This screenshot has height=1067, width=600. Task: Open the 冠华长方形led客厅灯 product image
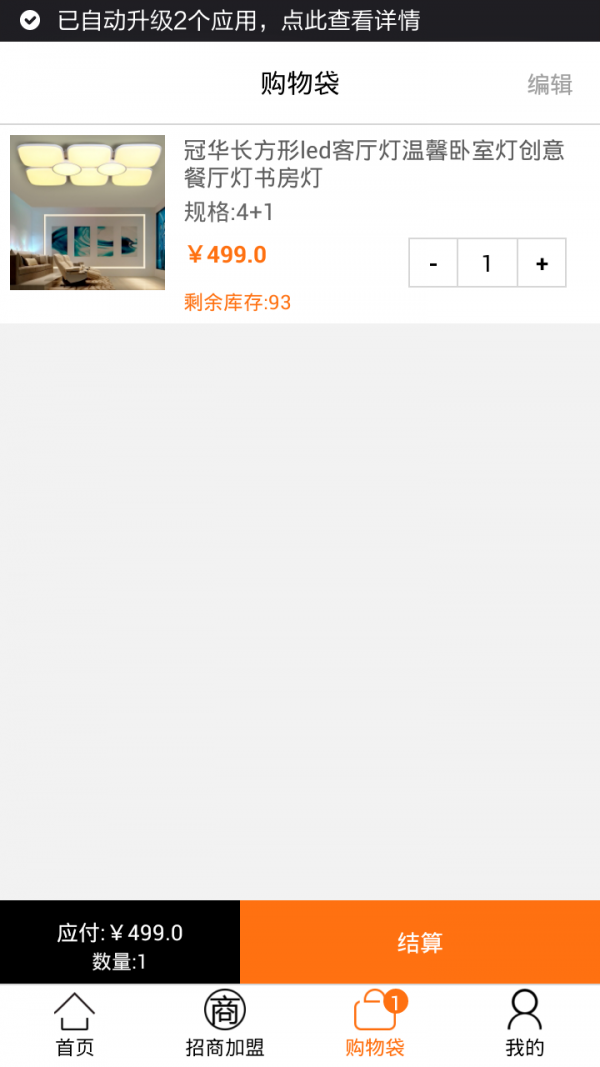coord(87,213)
